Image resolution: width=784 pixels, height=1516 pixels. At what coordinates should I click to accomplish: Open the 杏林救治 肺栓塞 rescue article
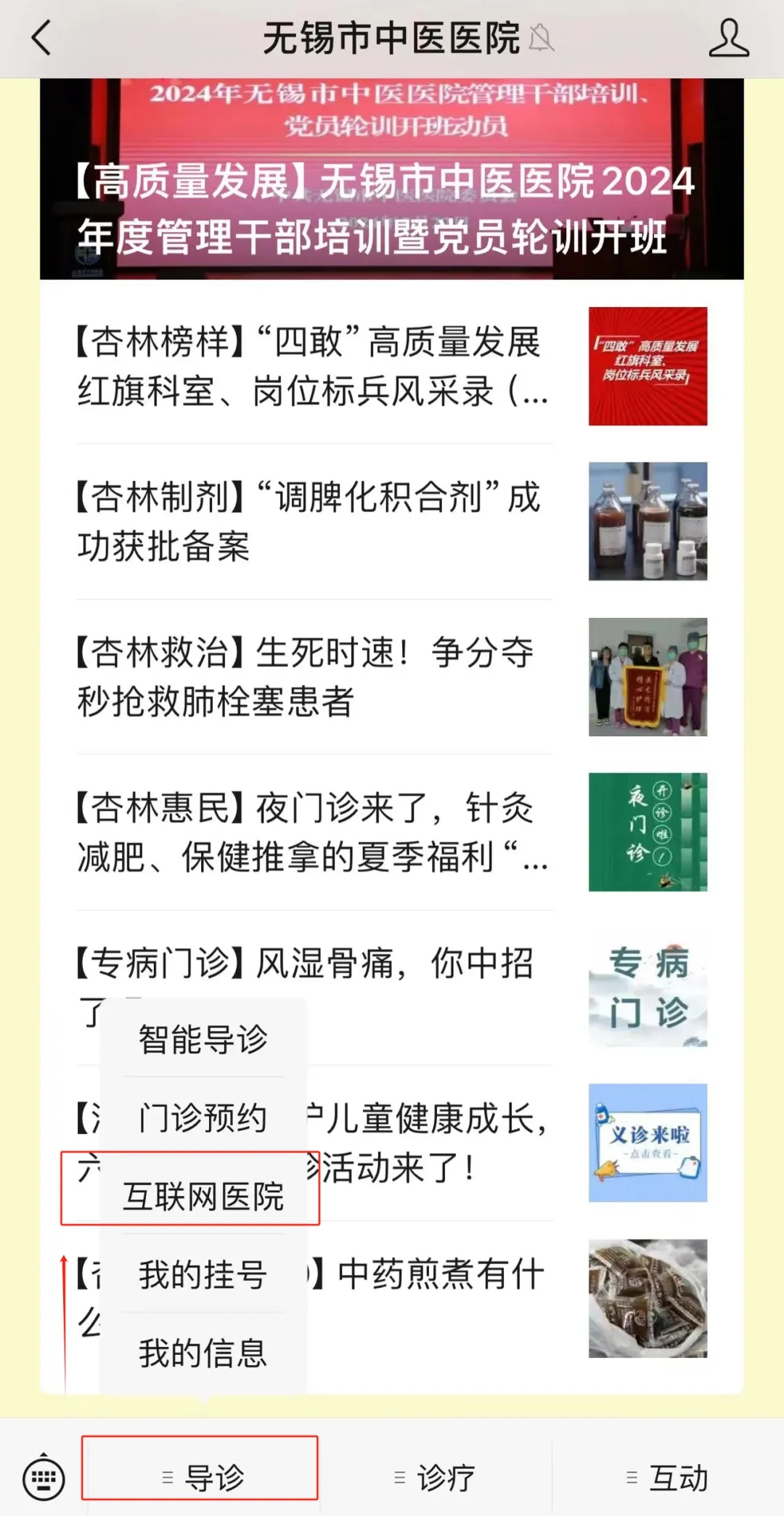click(x=392, y=677)
